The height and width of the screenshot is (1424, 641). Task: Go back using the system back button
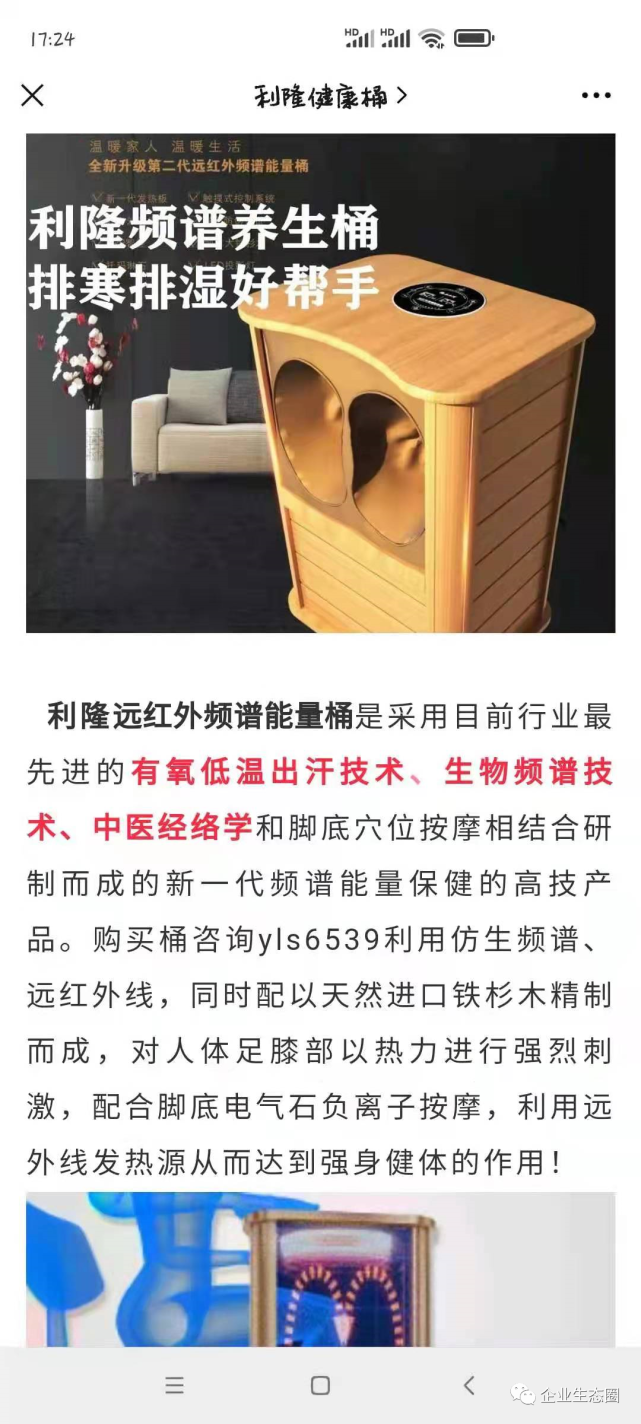click(469, 1385)
